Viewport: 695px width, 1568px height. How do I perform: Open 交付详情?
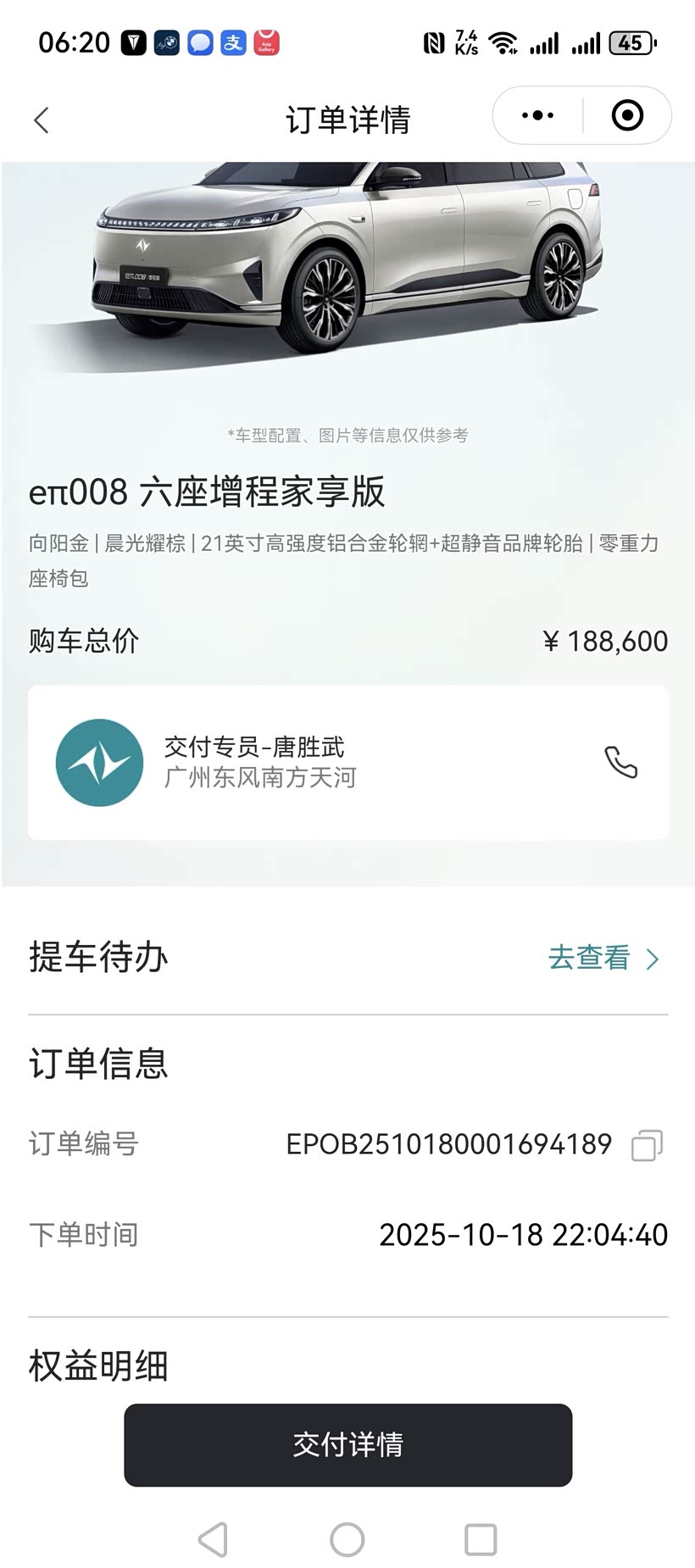point(347,1444)
